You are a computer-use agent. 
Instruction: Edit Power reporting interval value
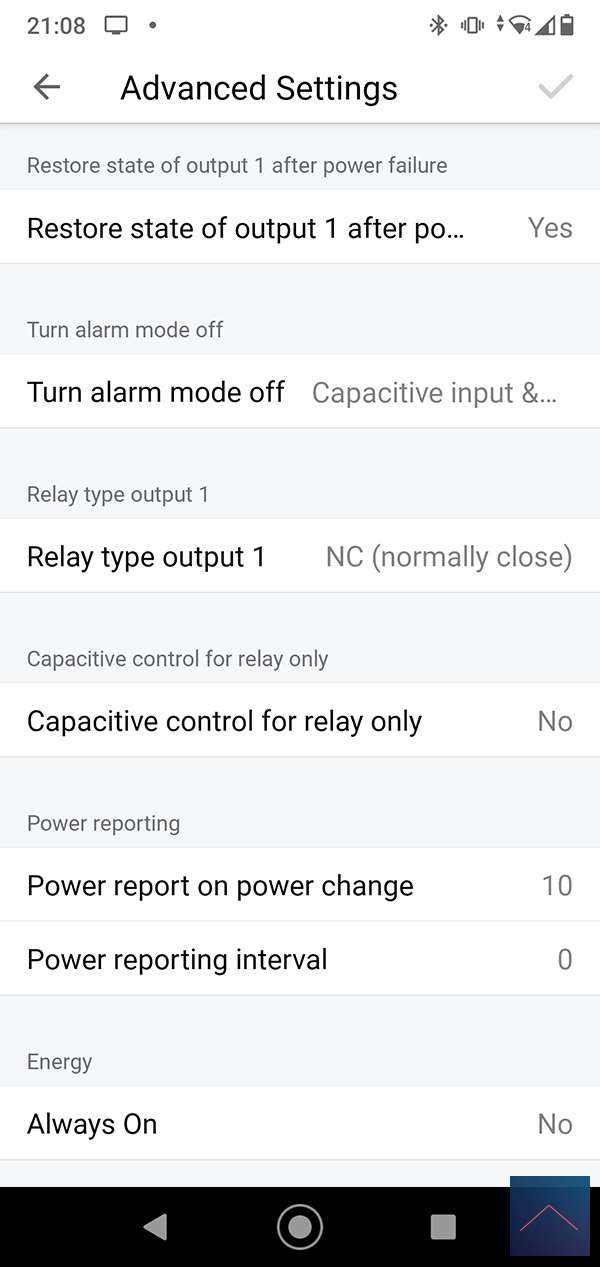pyautogui.click(x=300, y=959)
